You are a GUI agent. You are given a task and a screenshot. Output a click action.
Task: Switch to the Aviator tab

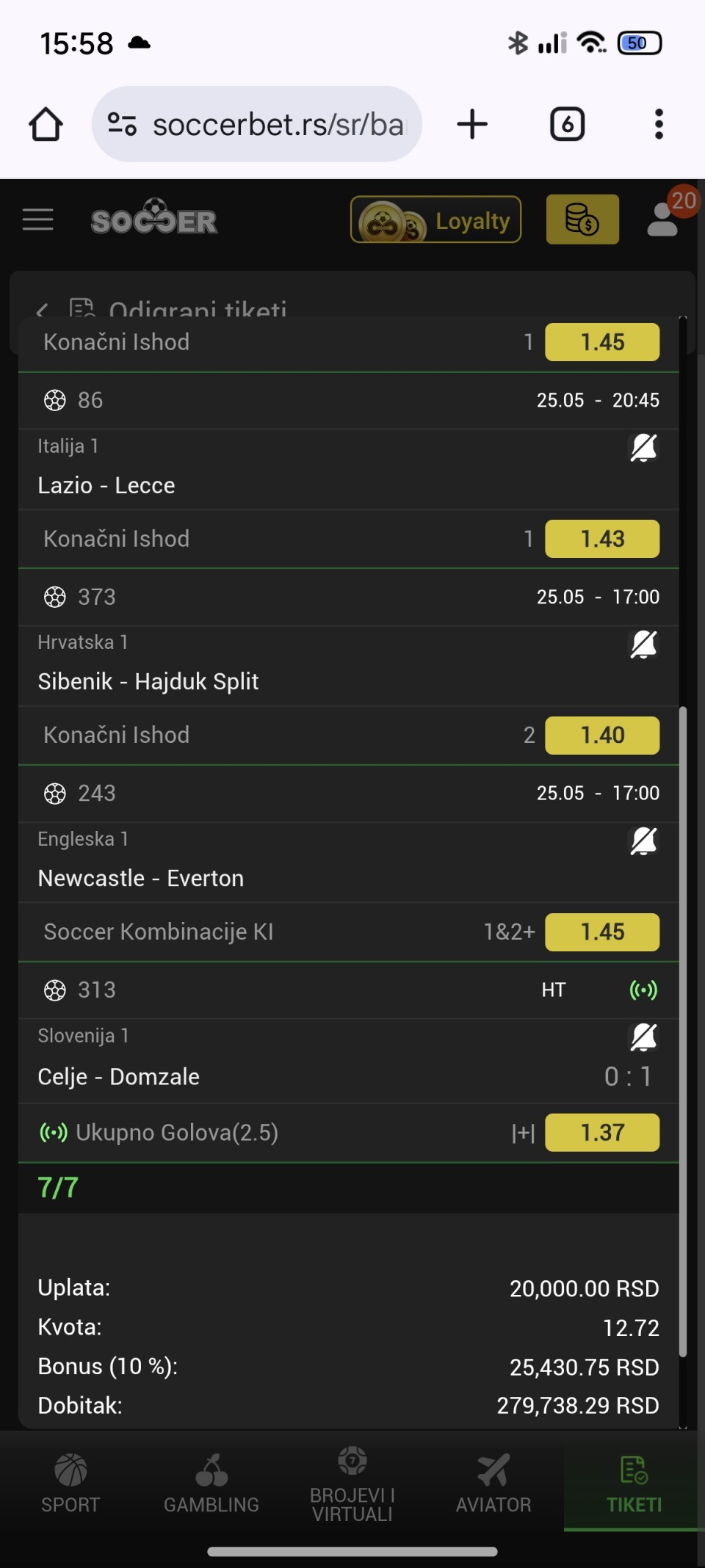point(493,1484)
